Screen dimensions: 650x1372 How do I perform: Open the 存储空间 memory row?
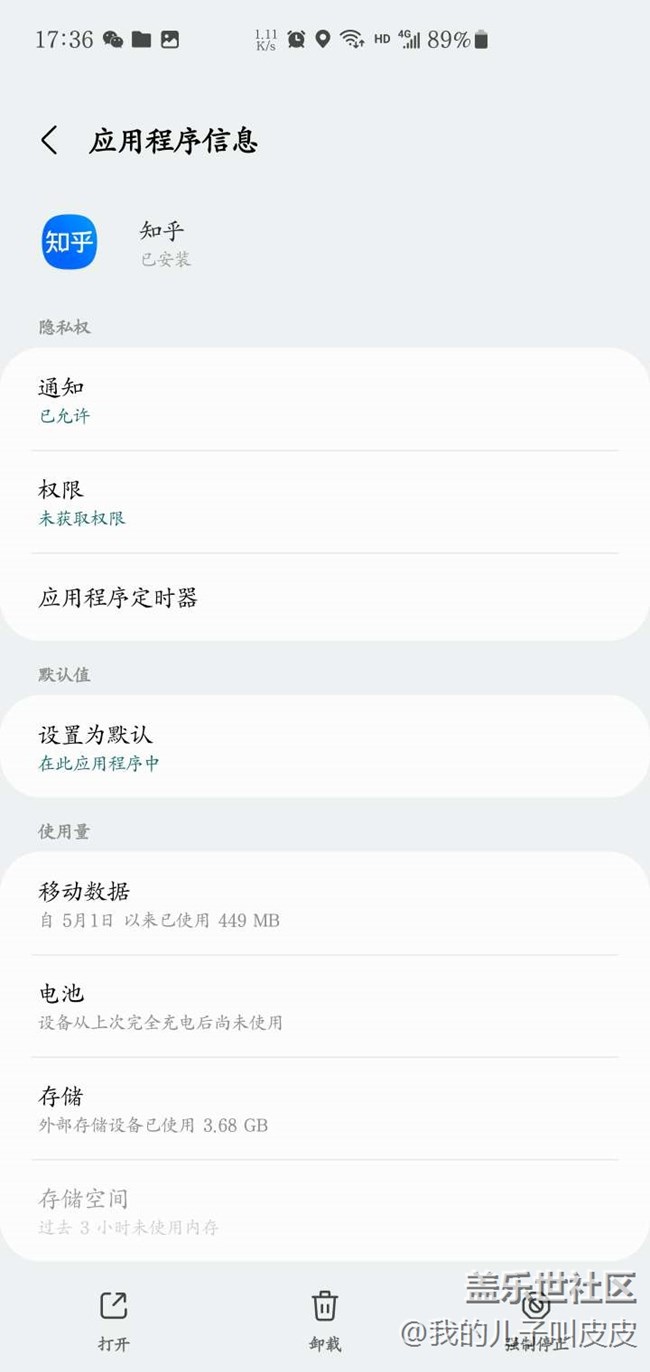(x=324, y=1210)
